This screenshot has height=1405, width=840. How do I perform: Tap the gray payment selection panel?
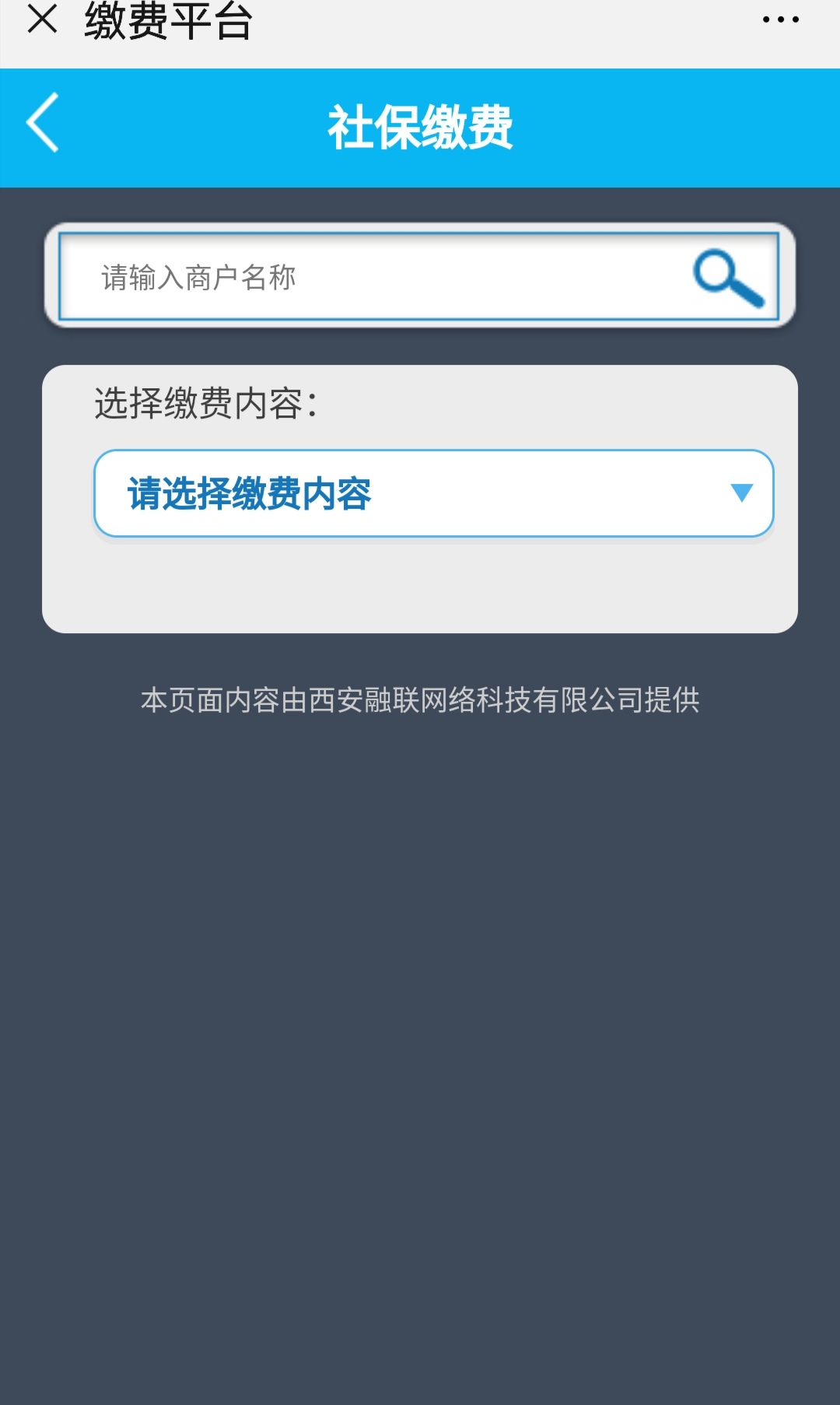pyautogui.click(x=420, y=583)
